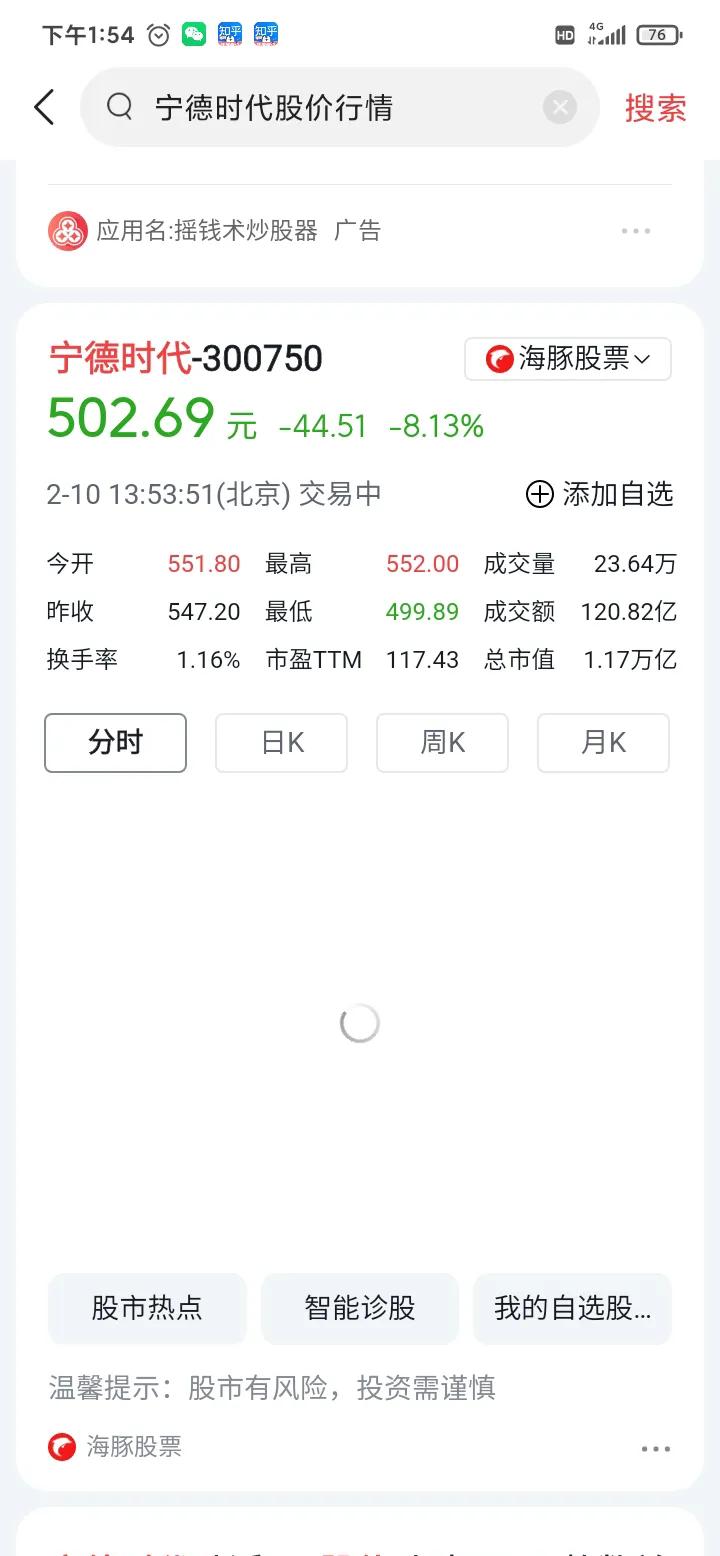Switch to the 月K chart tab

pyautogui.click(x=603, y=743)
